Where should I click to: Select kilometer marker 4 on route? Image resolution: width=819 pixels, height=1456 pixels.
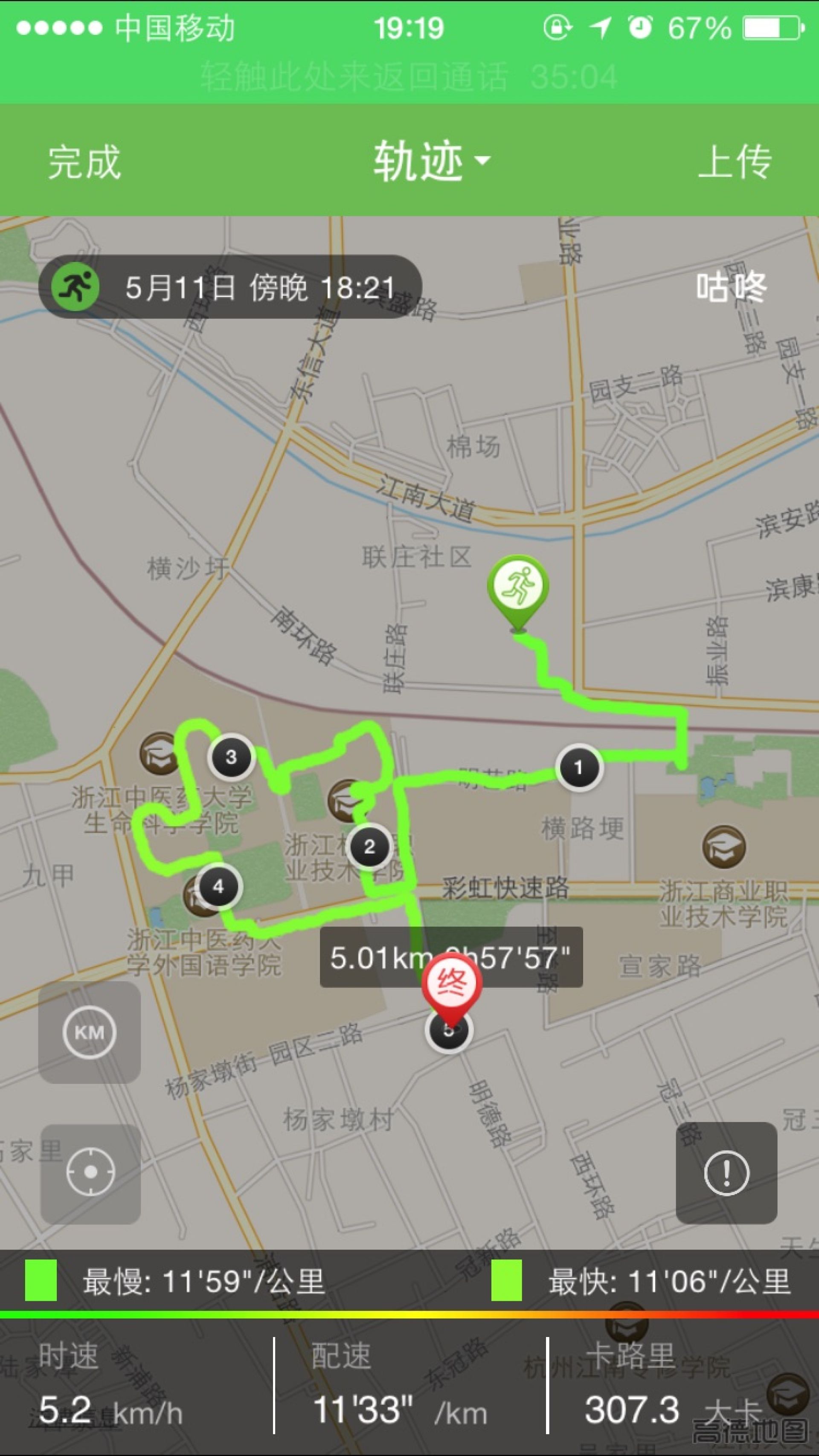coord(218,886)
